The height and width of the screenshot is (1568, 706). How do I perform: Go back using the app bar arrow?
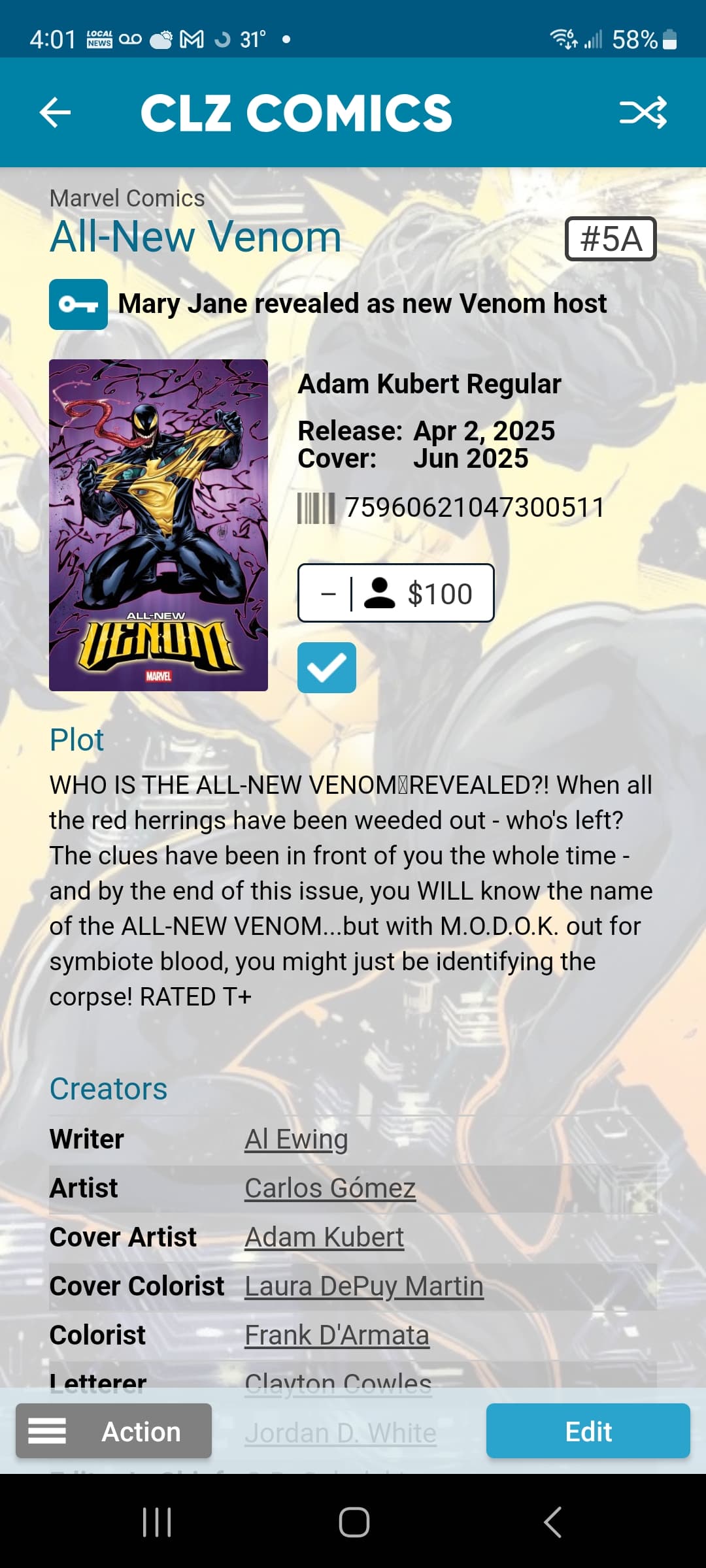point(56,112)
